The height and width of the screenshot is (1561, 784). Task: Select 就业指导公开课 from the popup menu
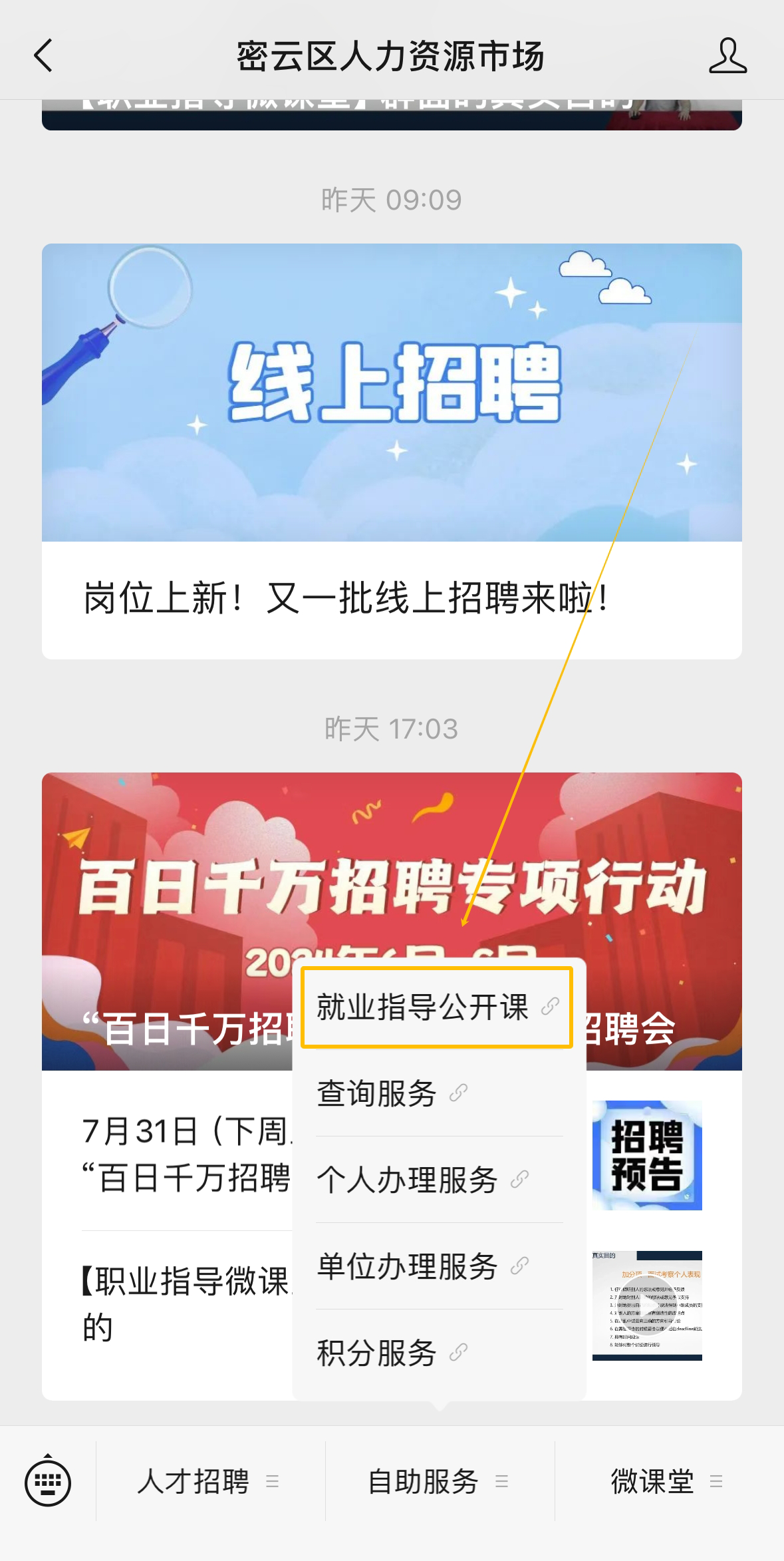436,1007
